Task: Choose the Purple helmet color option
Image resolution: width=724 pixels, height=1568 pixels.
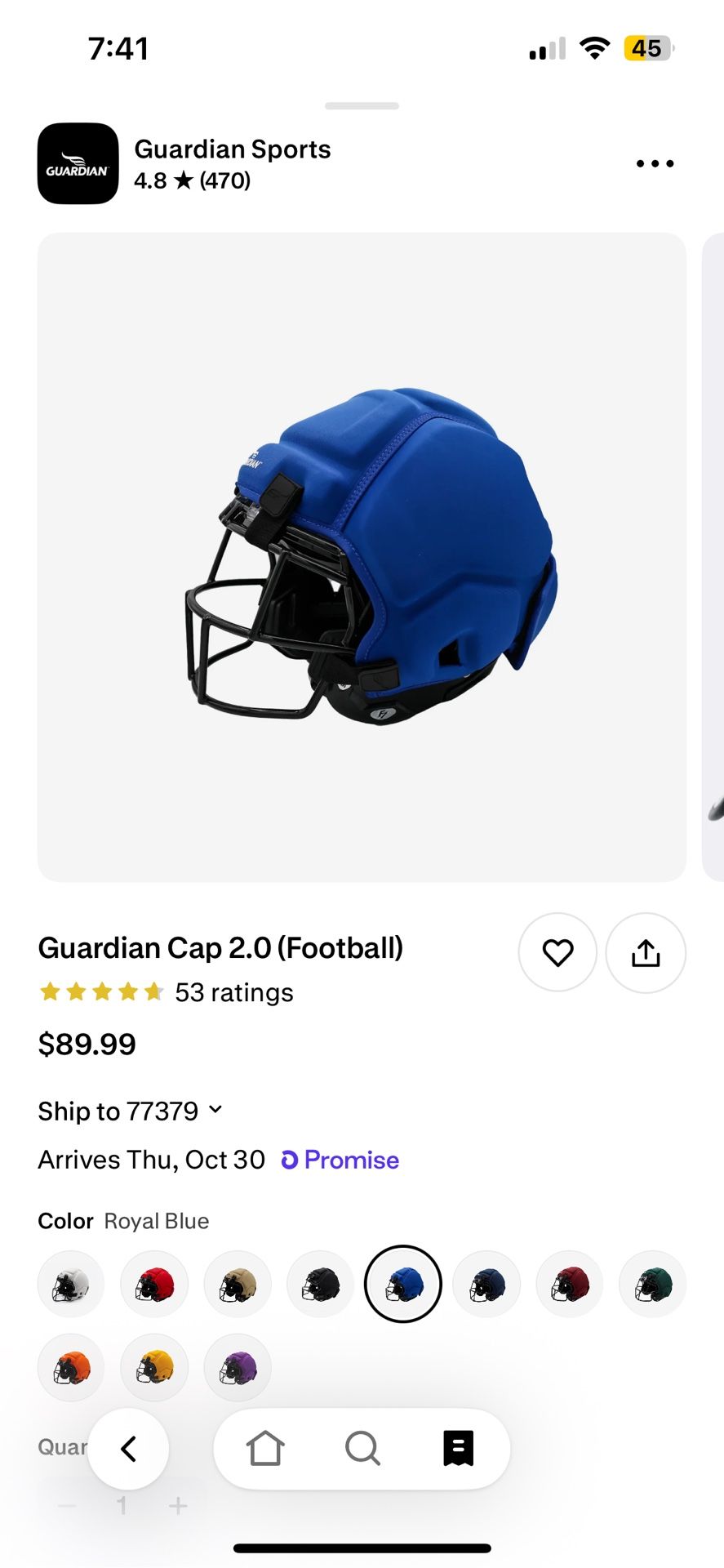Action: [237, 1368]
